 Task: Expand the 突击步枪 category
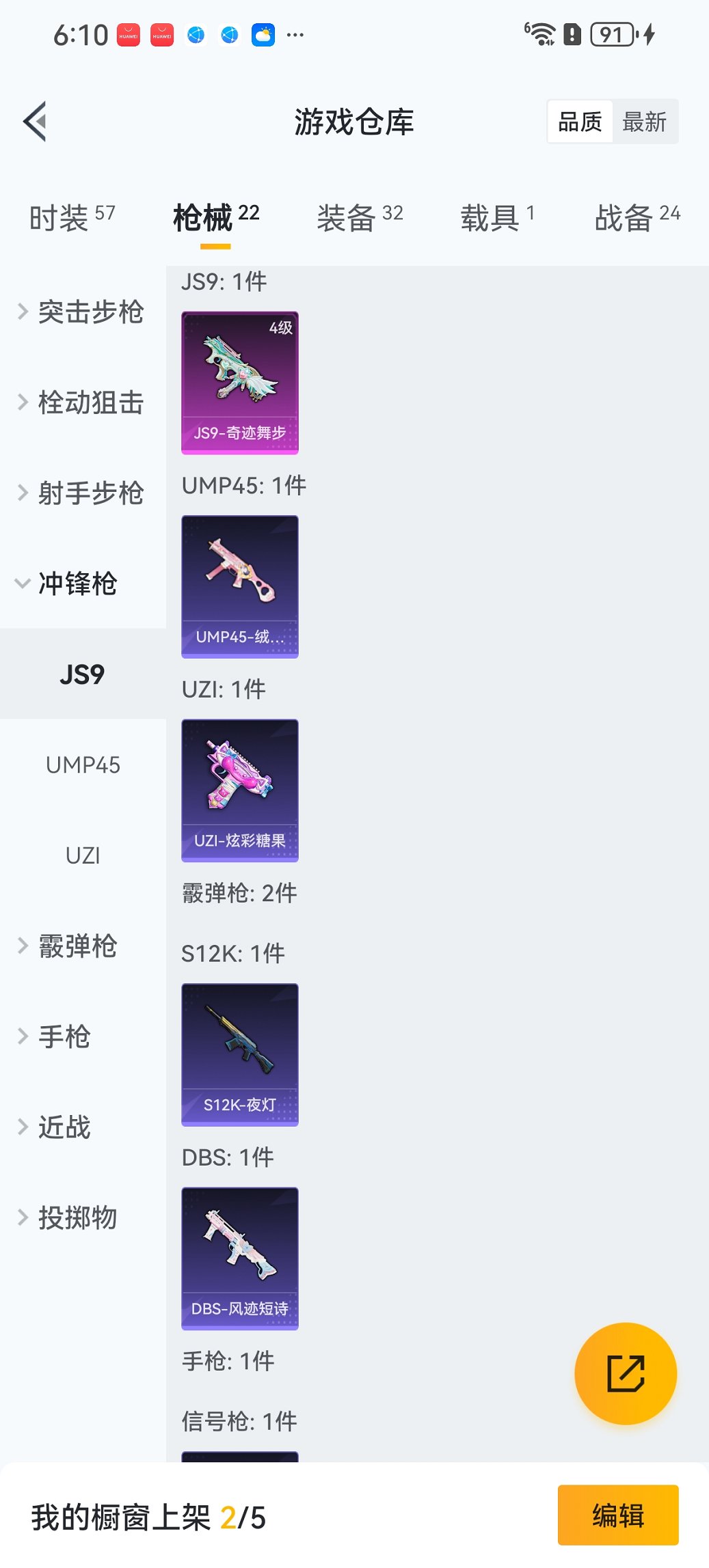click(x=89, y=312)
